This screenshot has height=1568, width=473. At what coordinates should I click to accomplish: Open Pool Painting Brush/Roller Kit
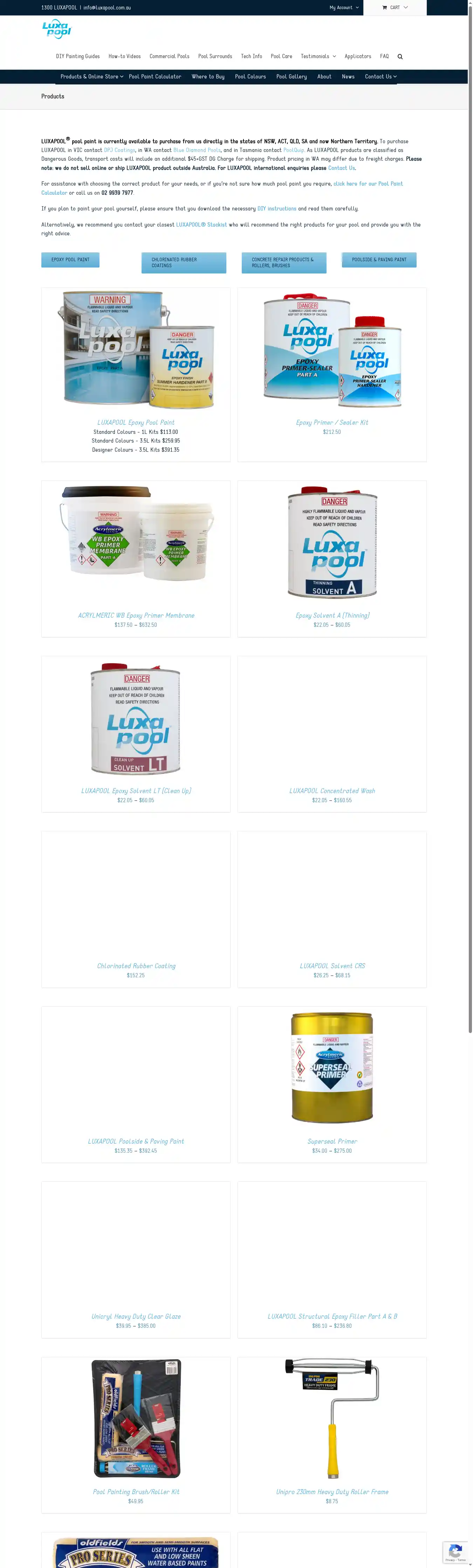click(136, 1492)
